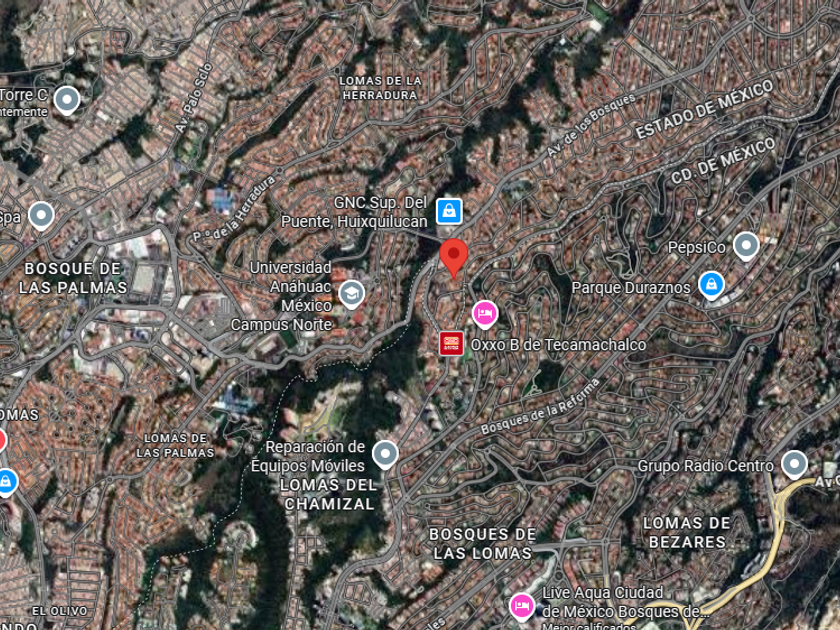Select the Torre C place marker

tap(67, 100)
